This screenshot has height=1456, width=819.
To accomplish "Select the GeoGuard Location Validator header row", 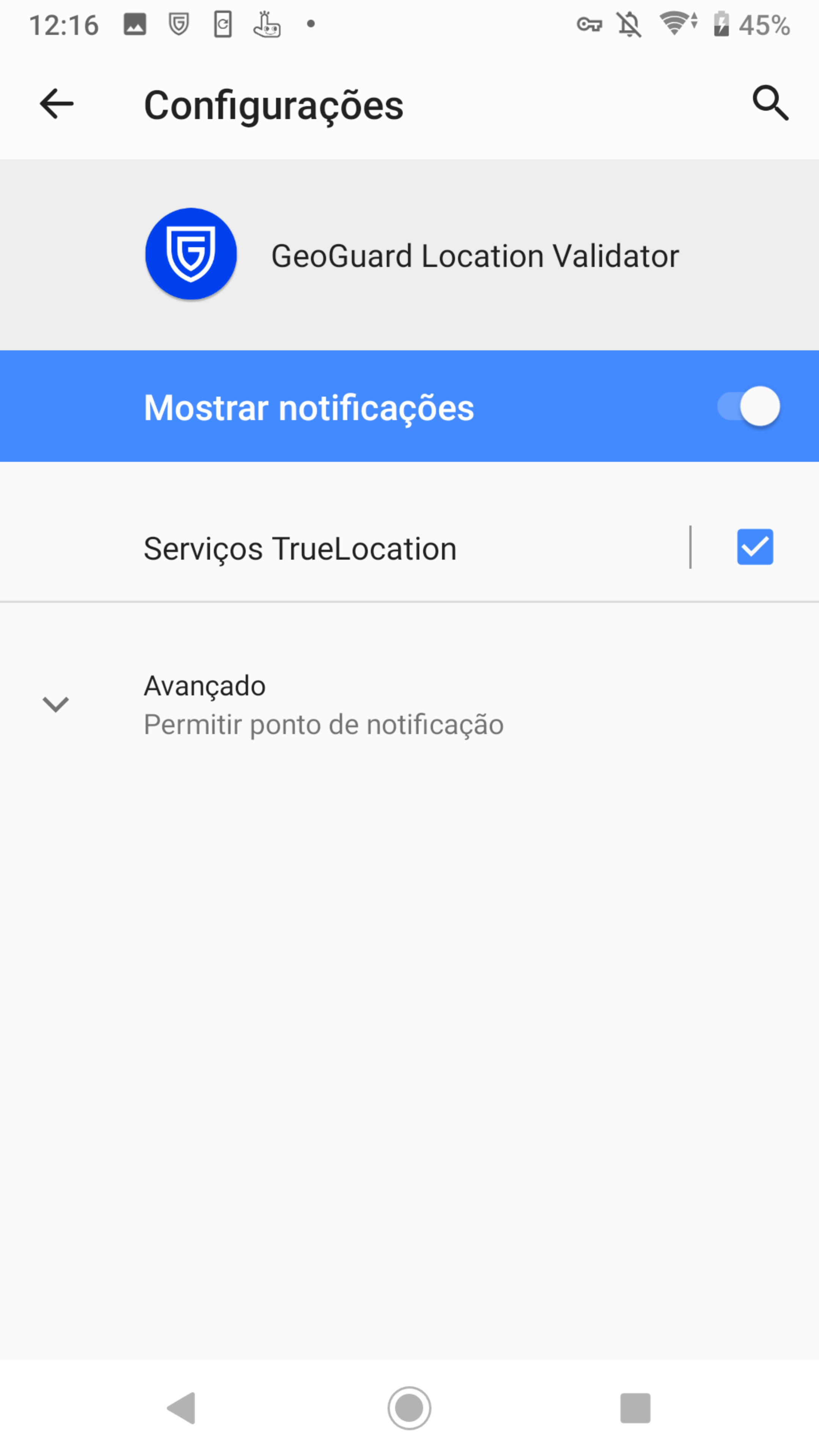I will (x=409, y=254).
